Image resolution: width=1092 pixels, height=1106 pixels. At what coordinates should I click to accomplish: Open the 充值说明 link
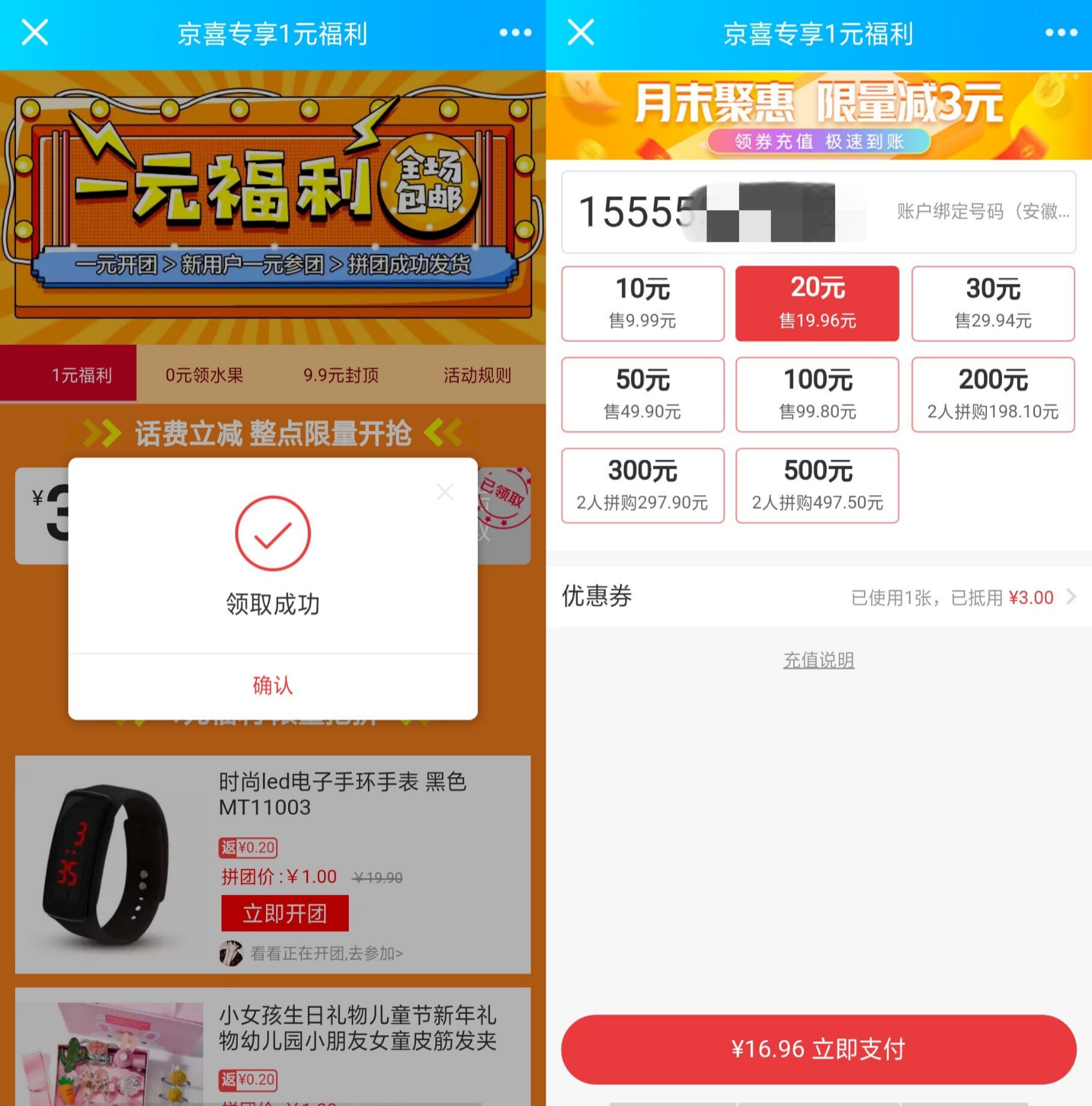click(819, 660)
